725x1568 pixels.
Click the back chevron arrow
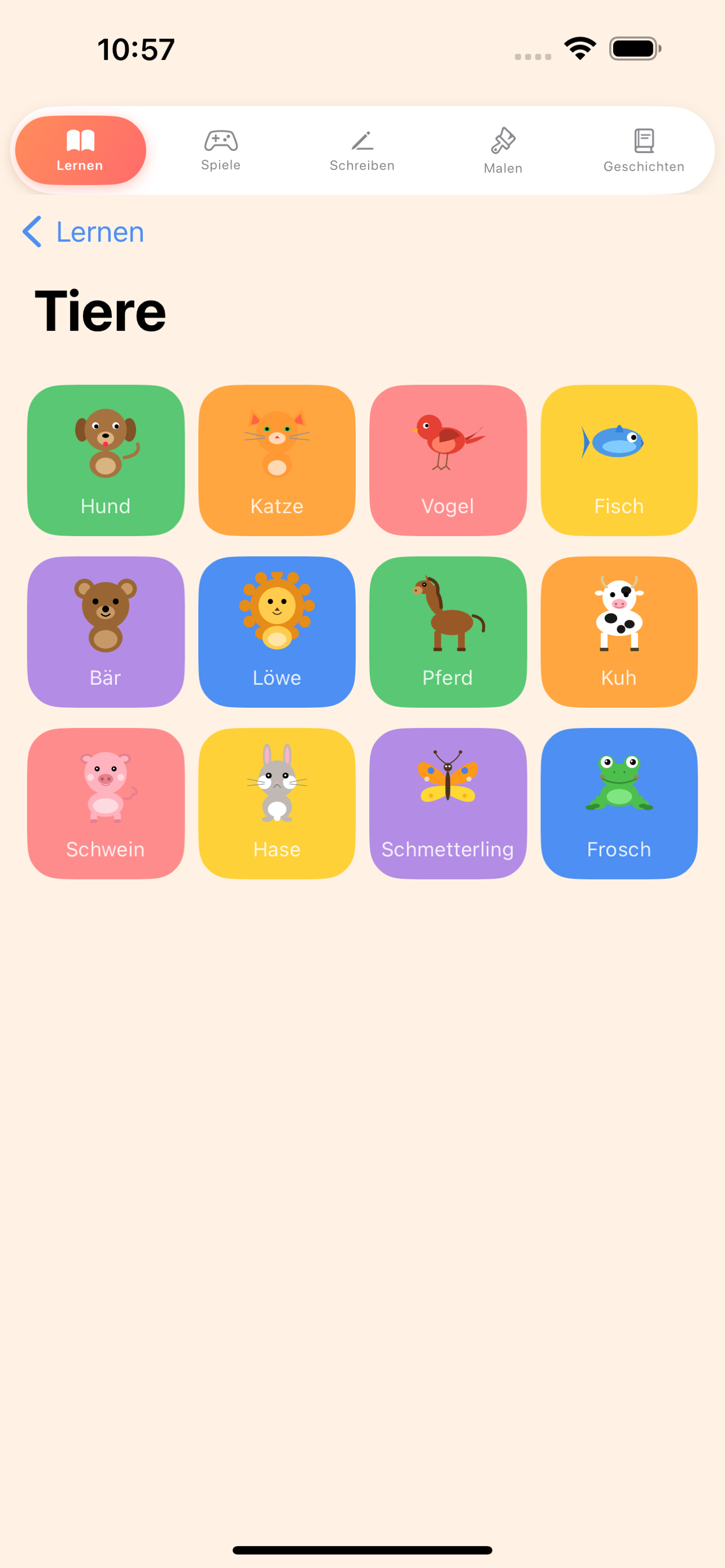coord(32,232)
